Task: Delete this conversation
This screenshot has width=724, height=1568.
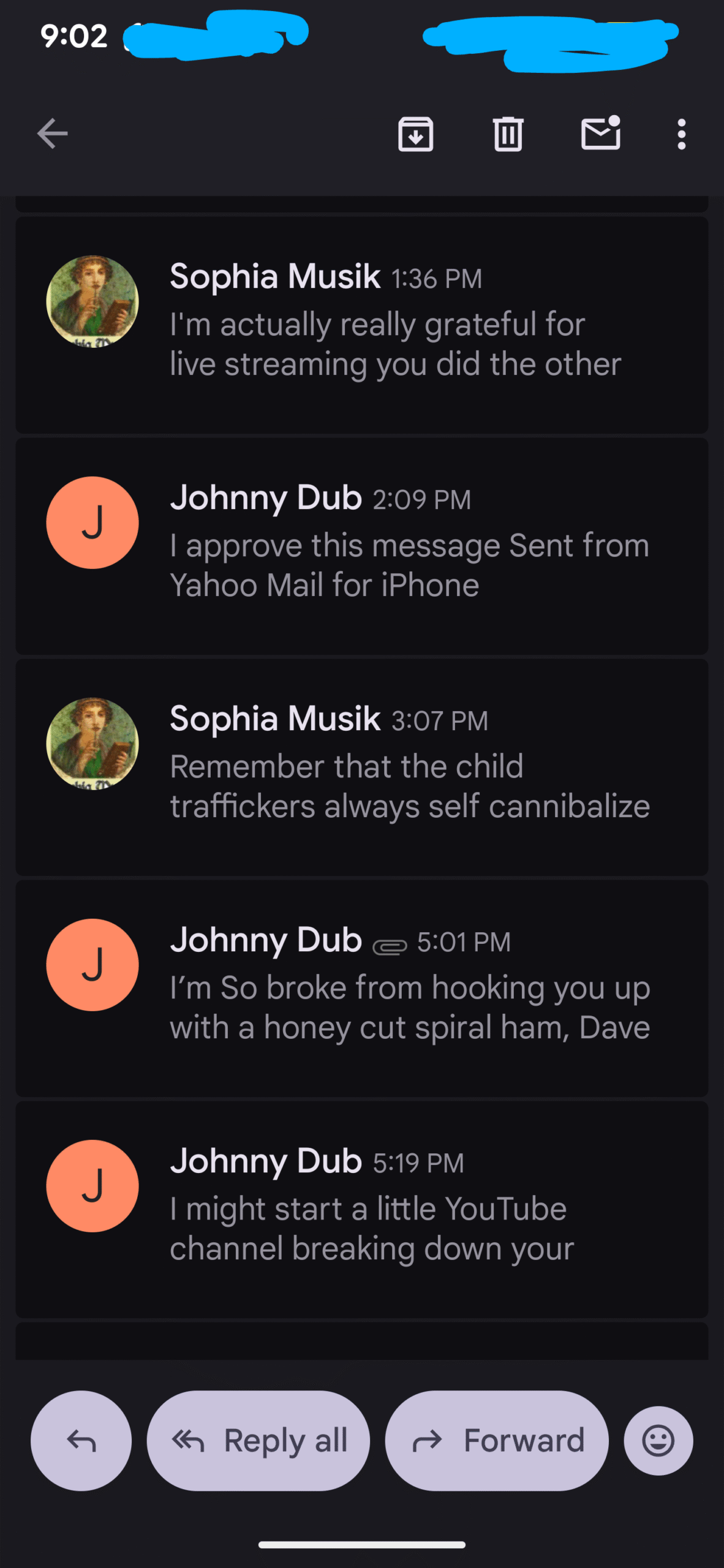Action: (x=508, y=134)
